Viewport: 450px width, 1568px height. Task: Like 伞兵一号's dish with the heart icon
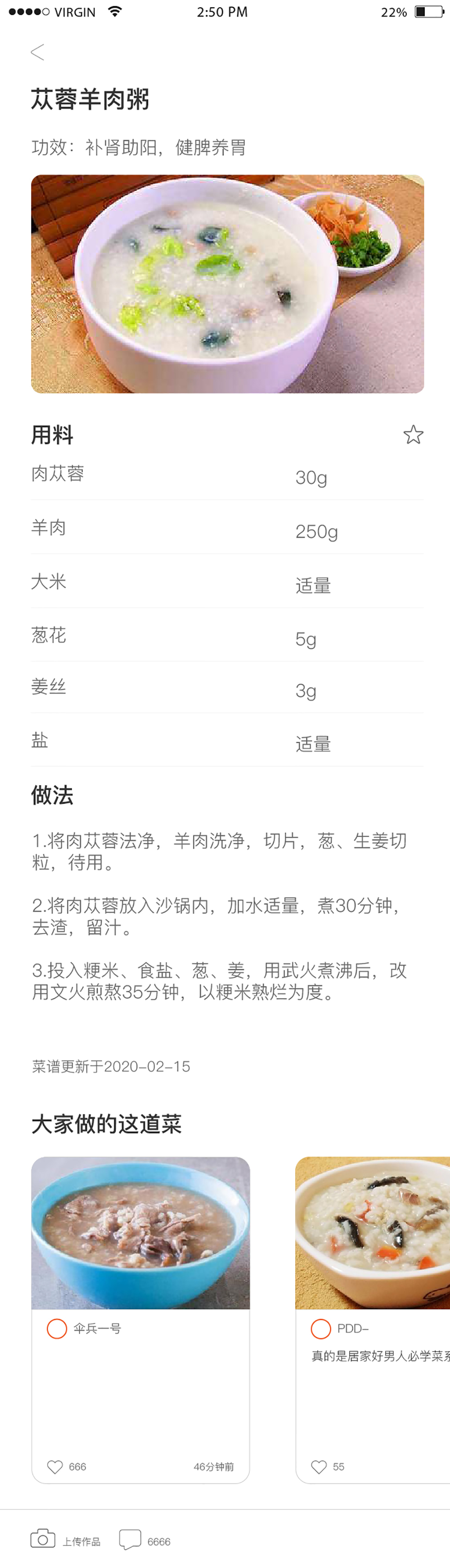[55, 1467]
